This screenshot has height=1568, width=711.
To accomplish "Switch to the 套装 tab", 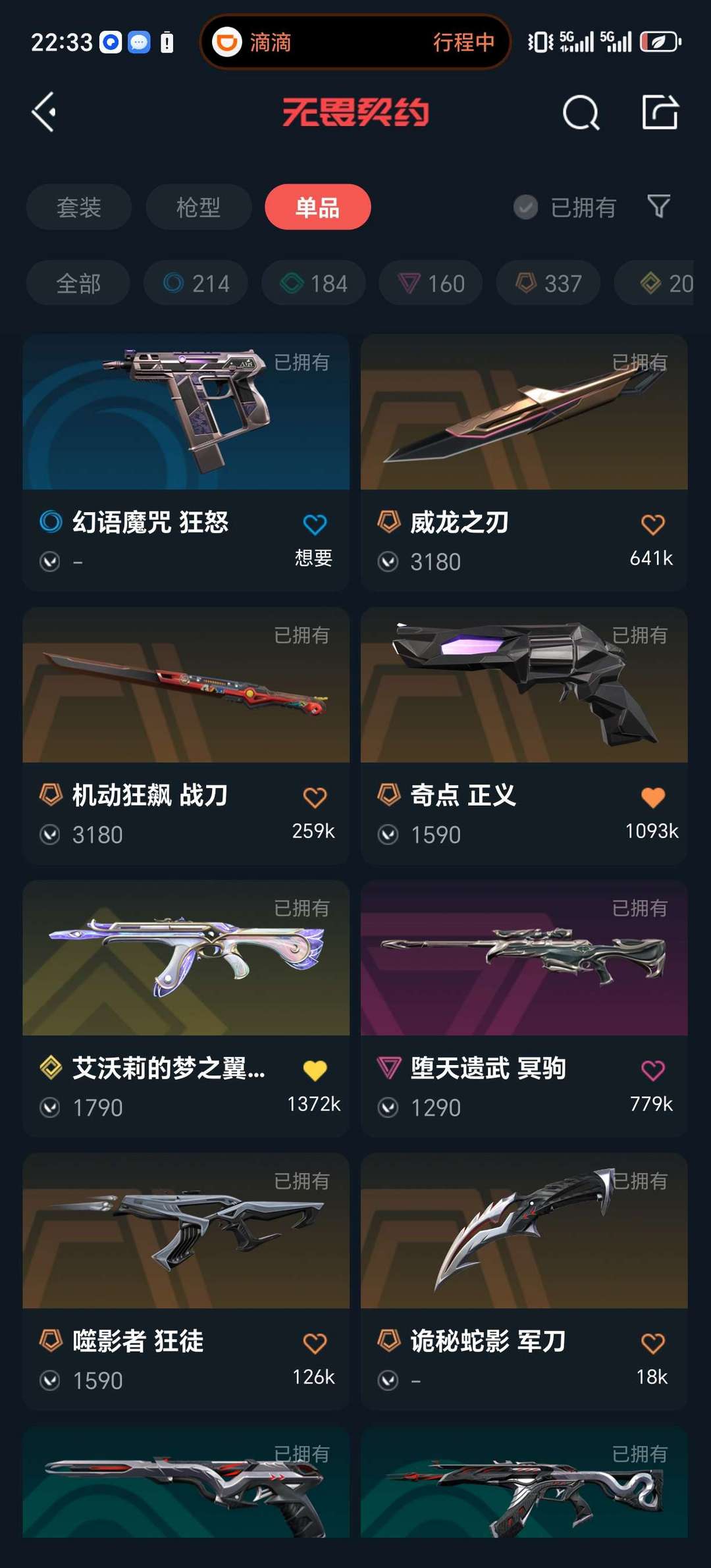I will [79, 207].
